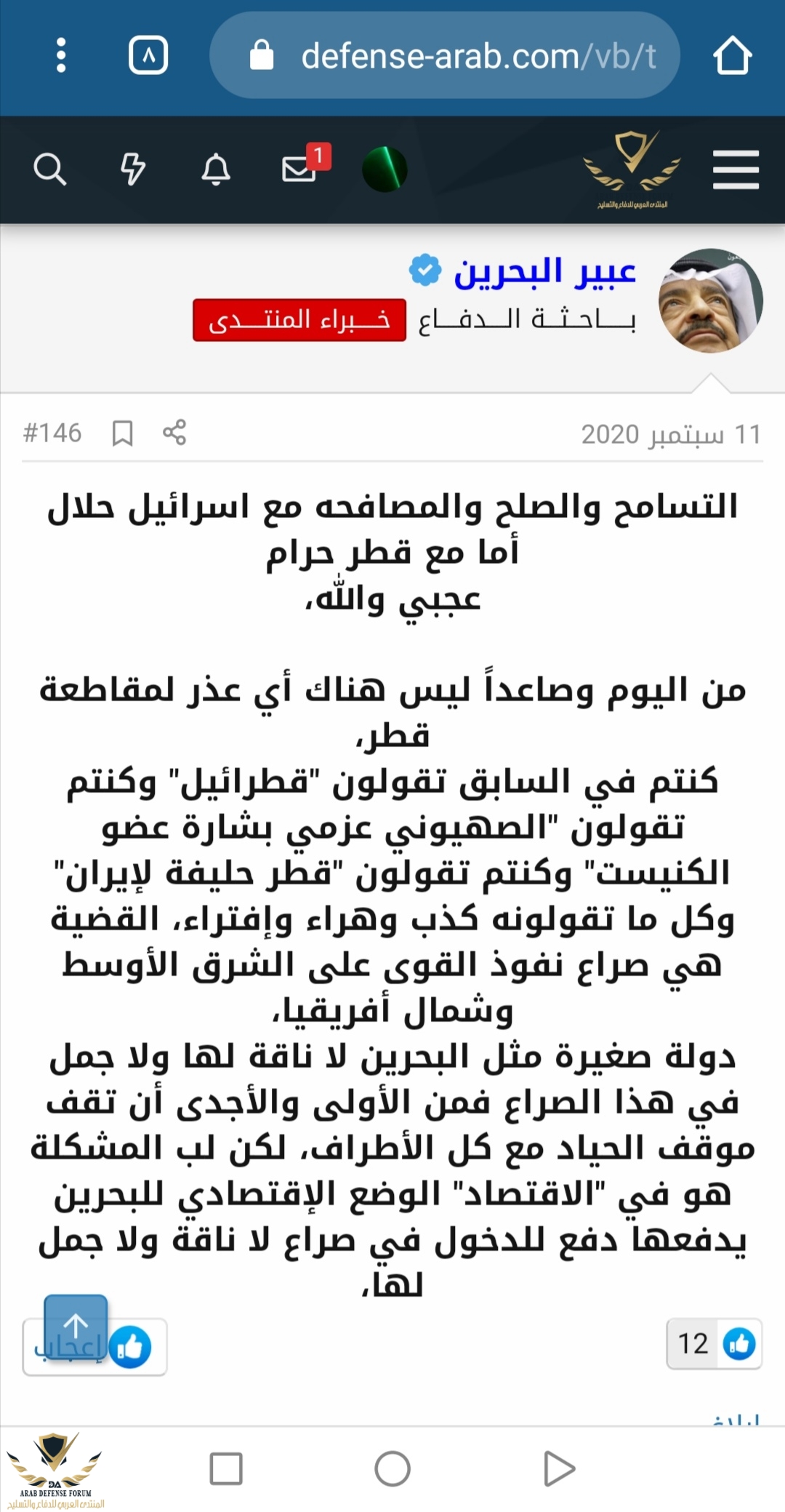Open the forum search
The width and height of the screenshot is (785, 1512).
point(49,169)
